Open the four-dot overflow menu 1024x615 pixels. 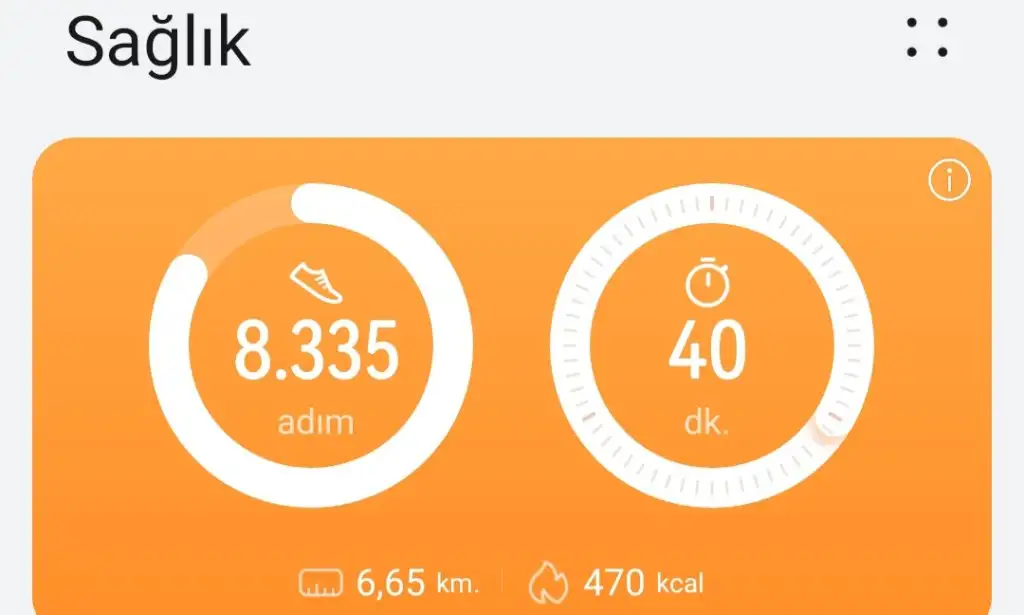927,38
